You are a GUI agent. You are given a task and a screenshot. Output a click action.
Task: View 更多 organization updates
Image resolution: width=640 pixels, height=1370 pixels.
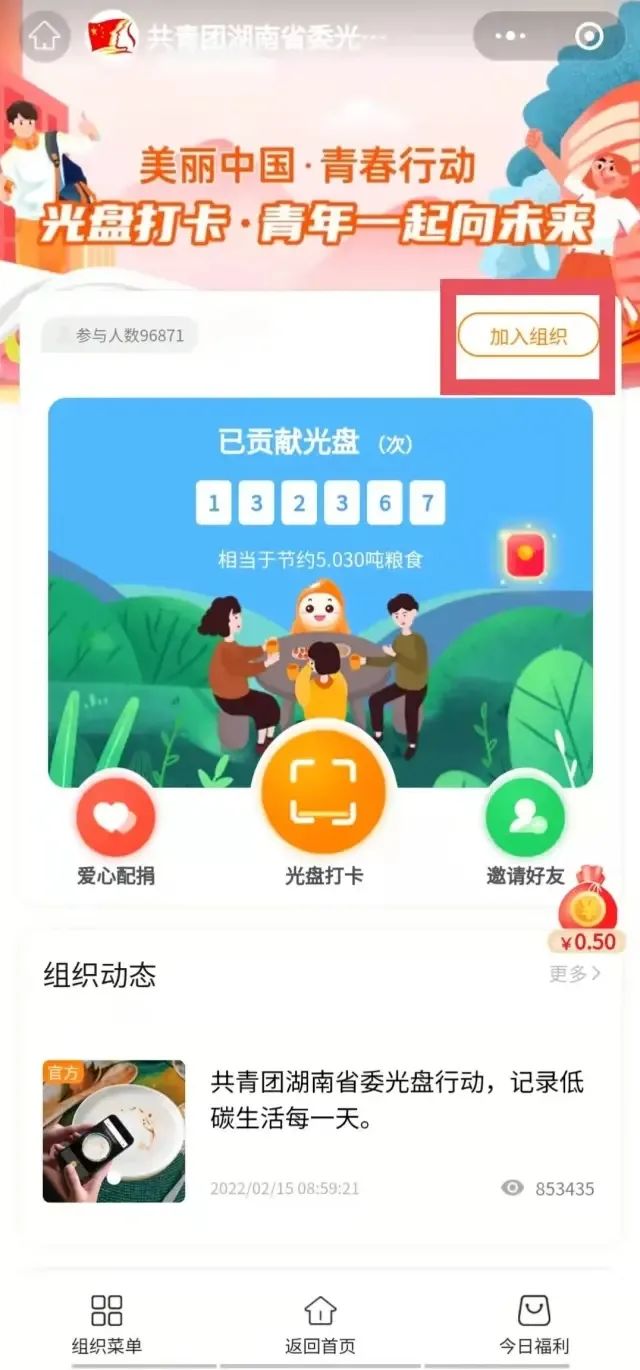click(574, 973)
